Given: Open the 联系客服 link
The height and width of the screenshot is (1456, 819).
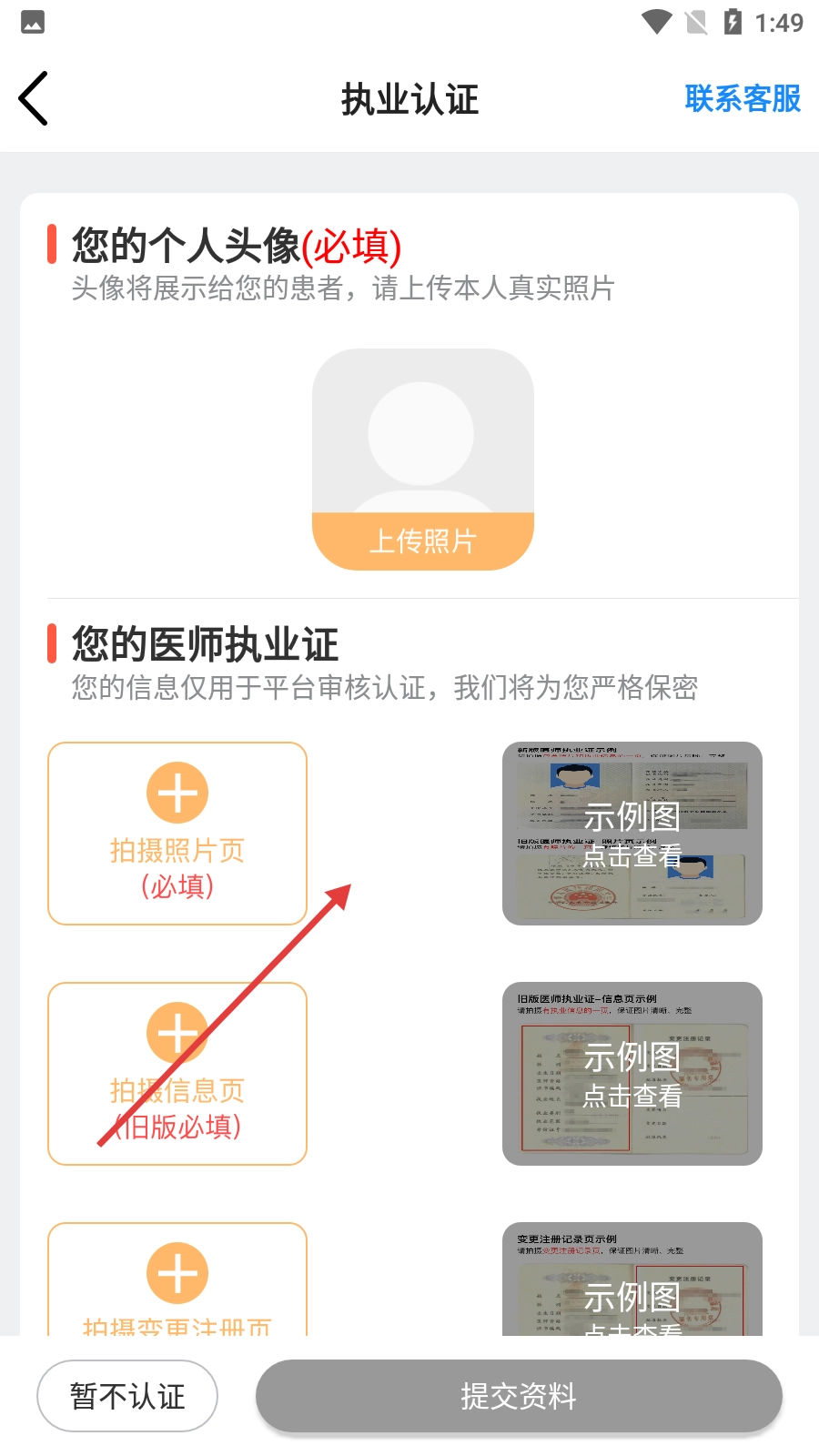Looking at the screenshot, I should (x=742, y=98).
